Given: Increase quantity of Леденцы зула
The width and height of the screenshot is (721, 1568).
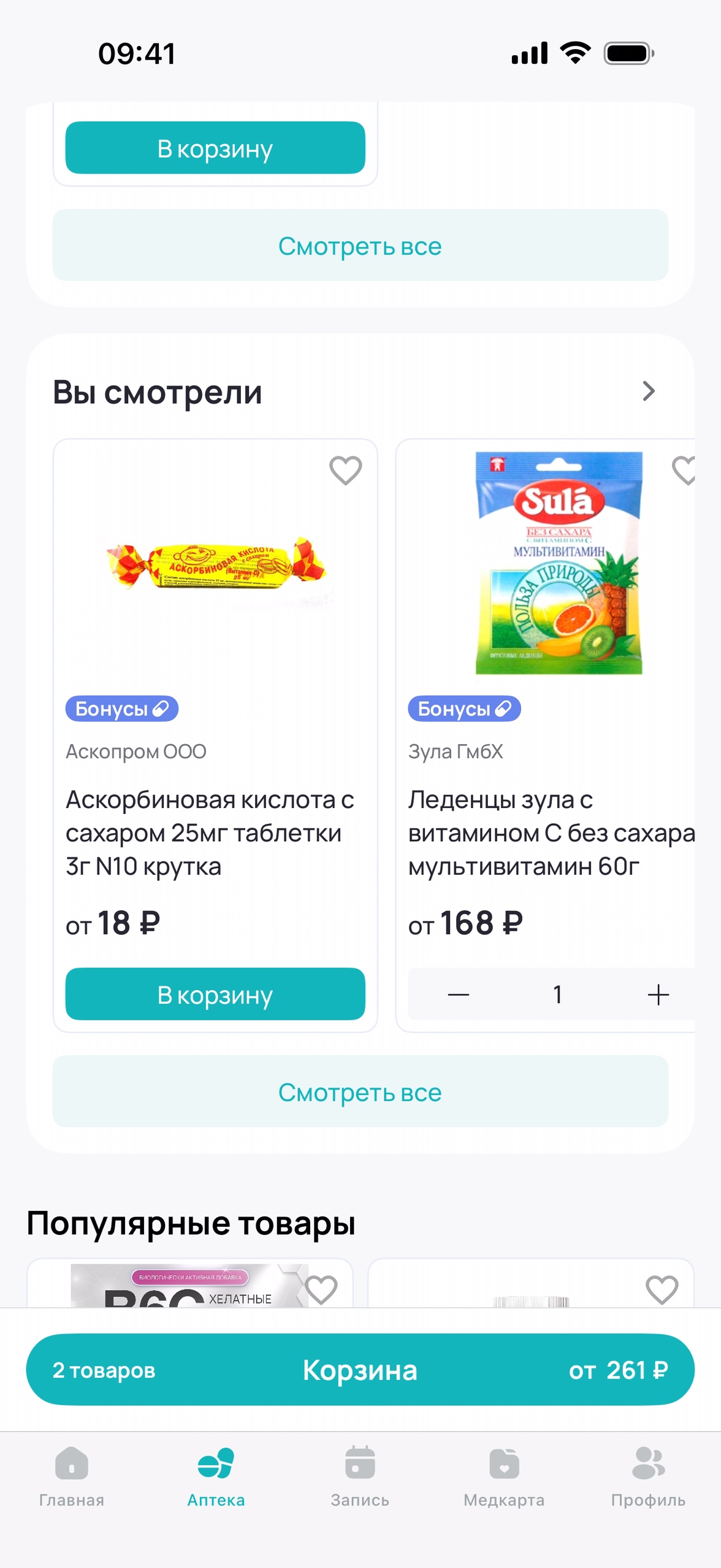Looking at the screenshot, I should tap(658, 994).
